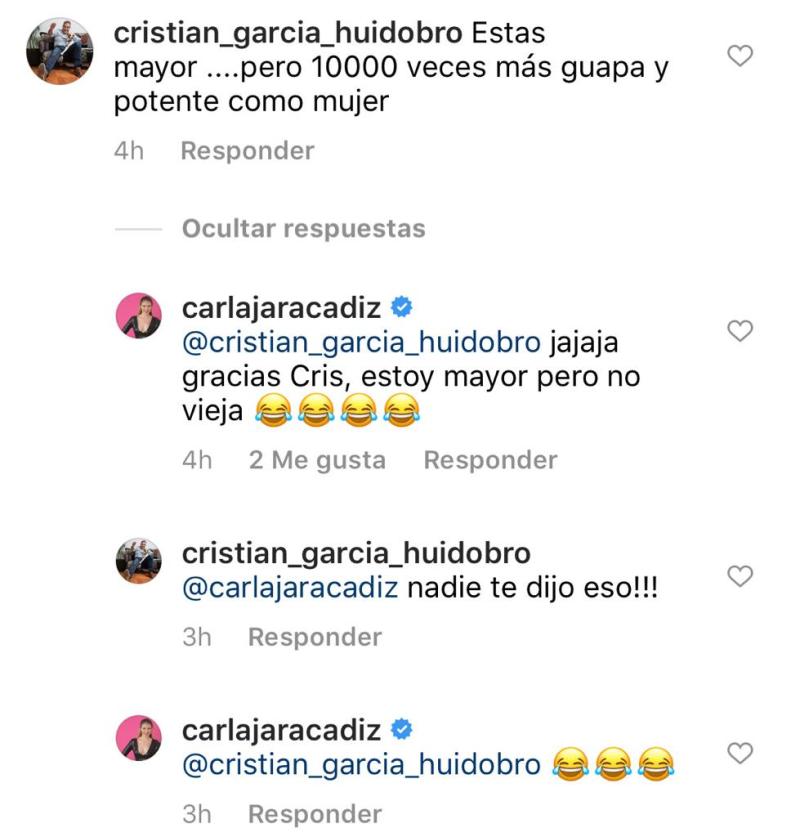This screenshot has height=837, width=800.
Task: Click the '4h' timestamp on the first comment
Action: (x=132, y=150)
